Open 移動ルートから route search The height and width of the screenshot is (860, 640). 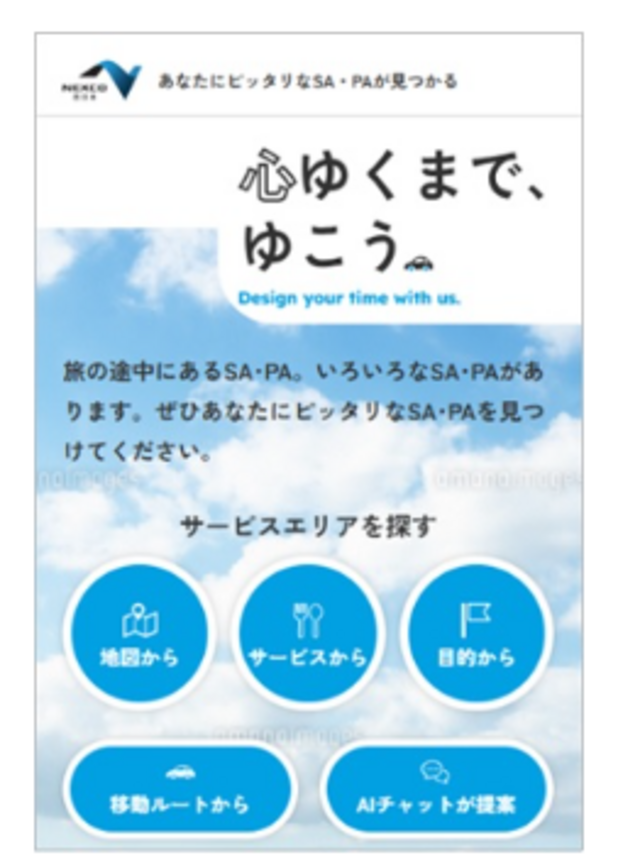click(x=180, y=791)
